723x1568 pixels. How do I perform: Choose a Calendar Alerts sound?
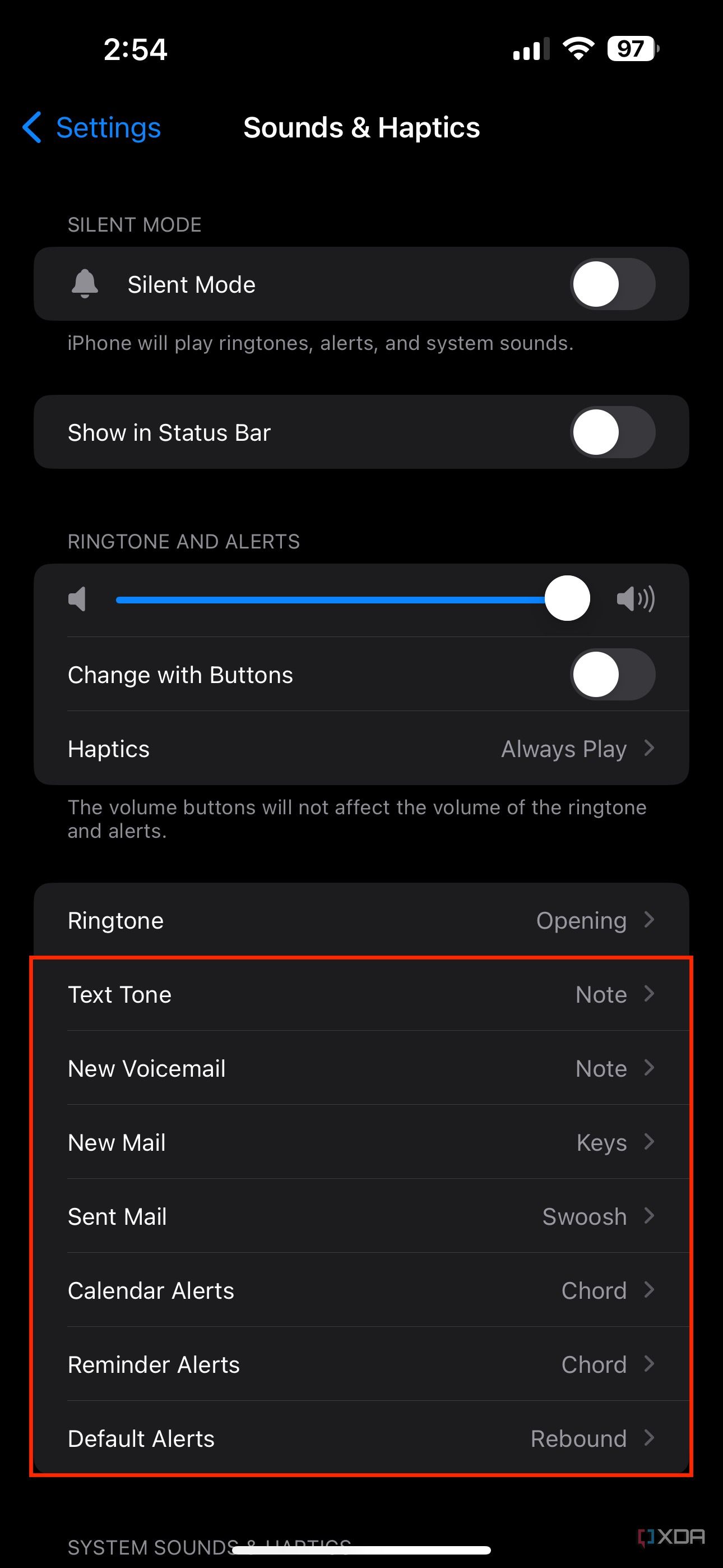361,1290
